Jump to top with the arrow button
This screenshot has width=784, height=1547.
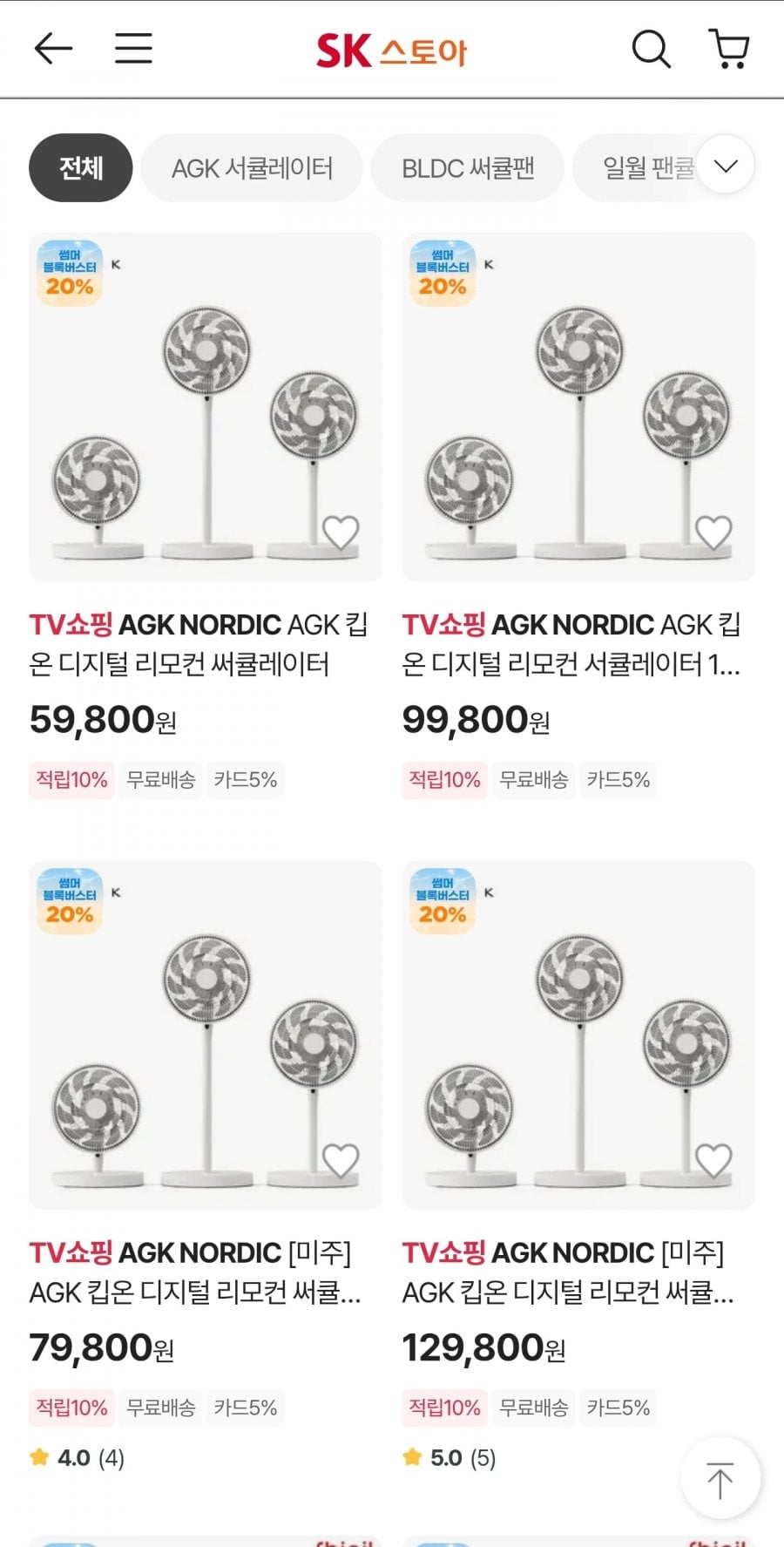click(720, 1479)
